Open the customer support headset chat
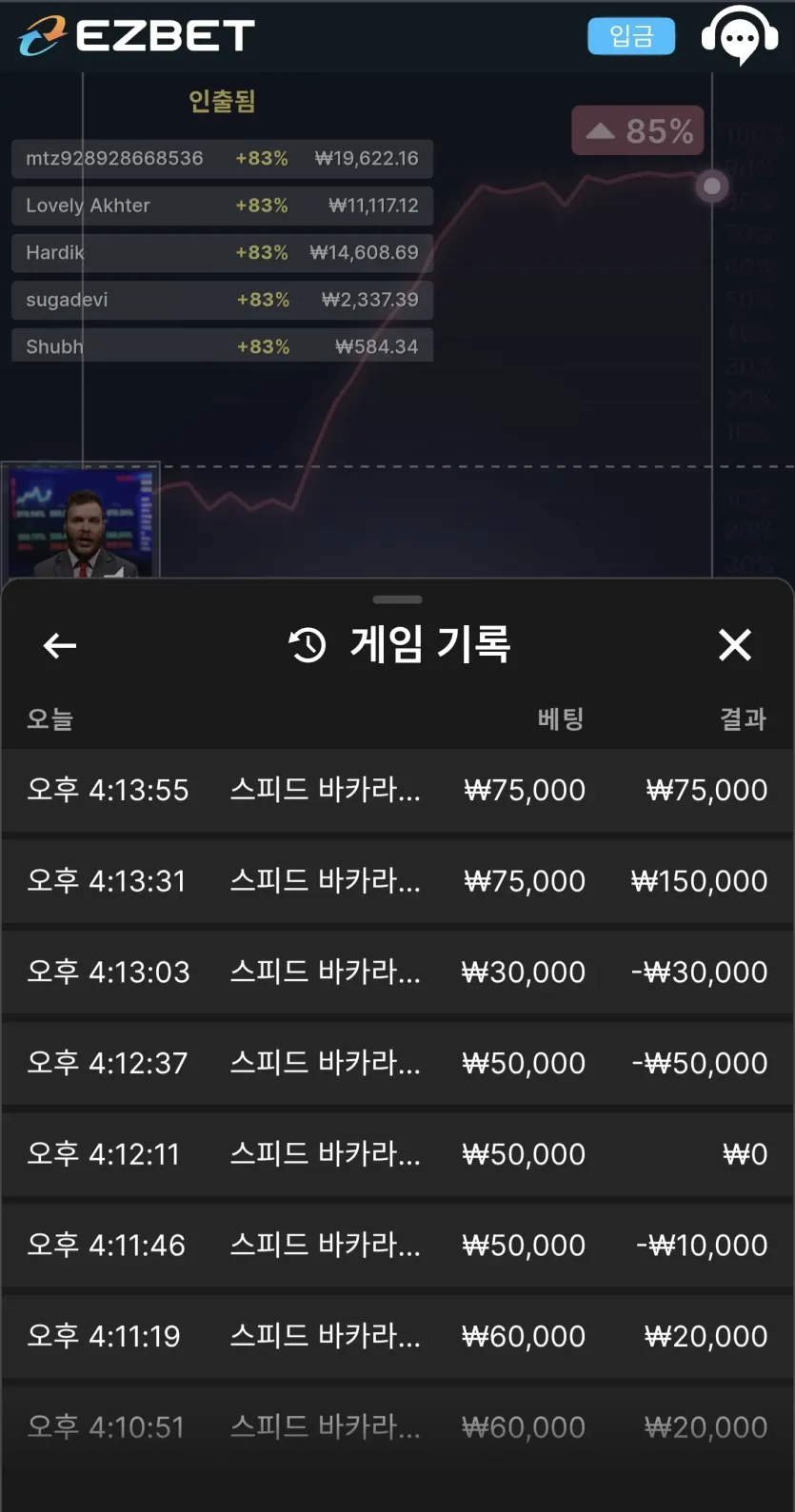This screenshot has height=1512, width=795. point(740,36)
